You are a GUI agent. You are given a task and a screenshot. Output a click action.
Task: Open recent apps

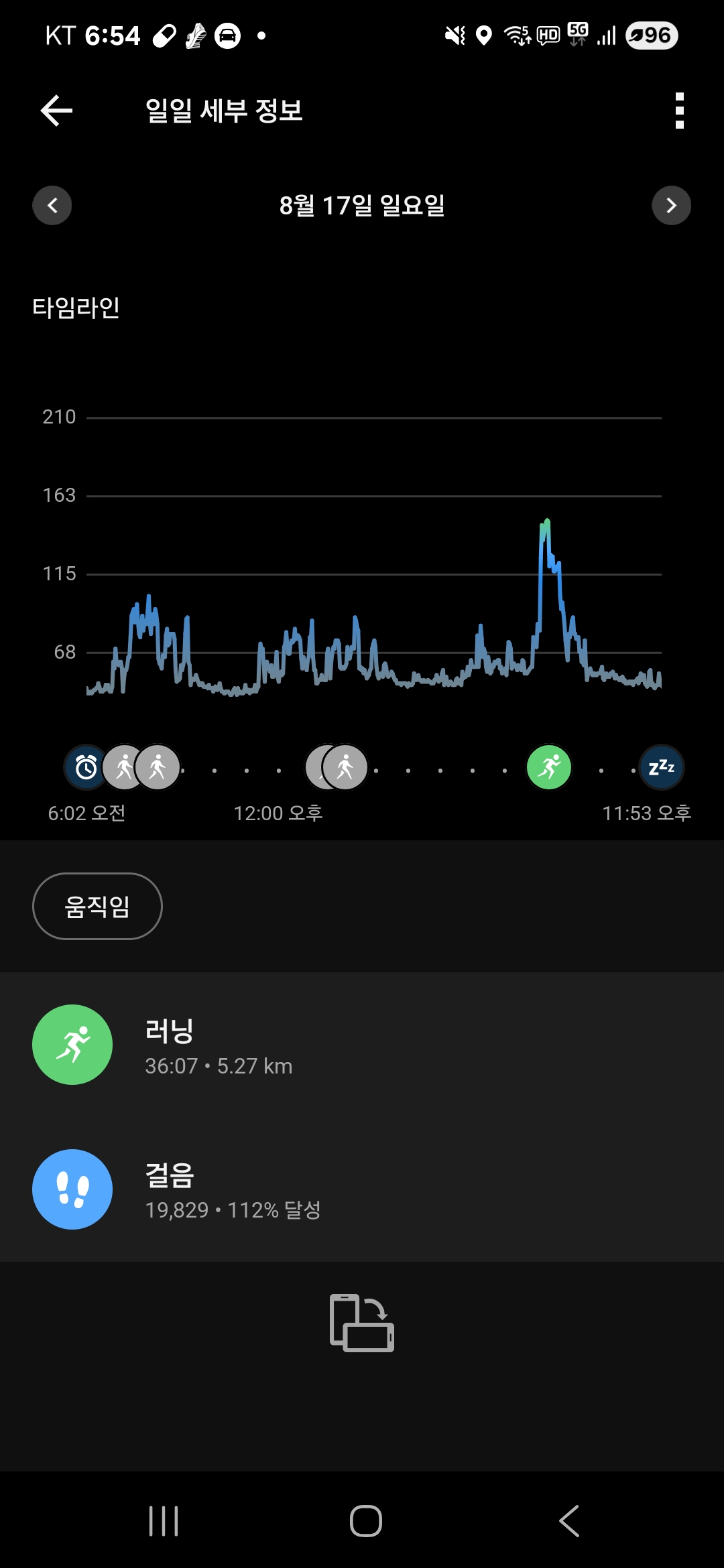click(164, 1520)
